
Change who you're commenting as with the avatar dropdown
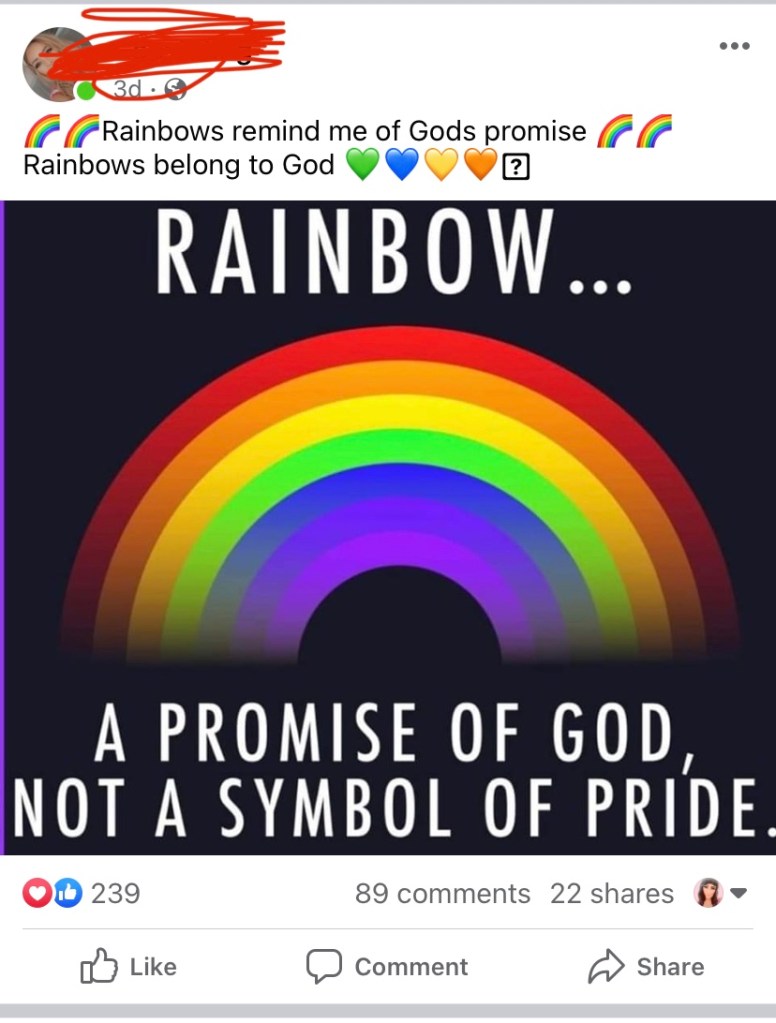coord(721,893)
